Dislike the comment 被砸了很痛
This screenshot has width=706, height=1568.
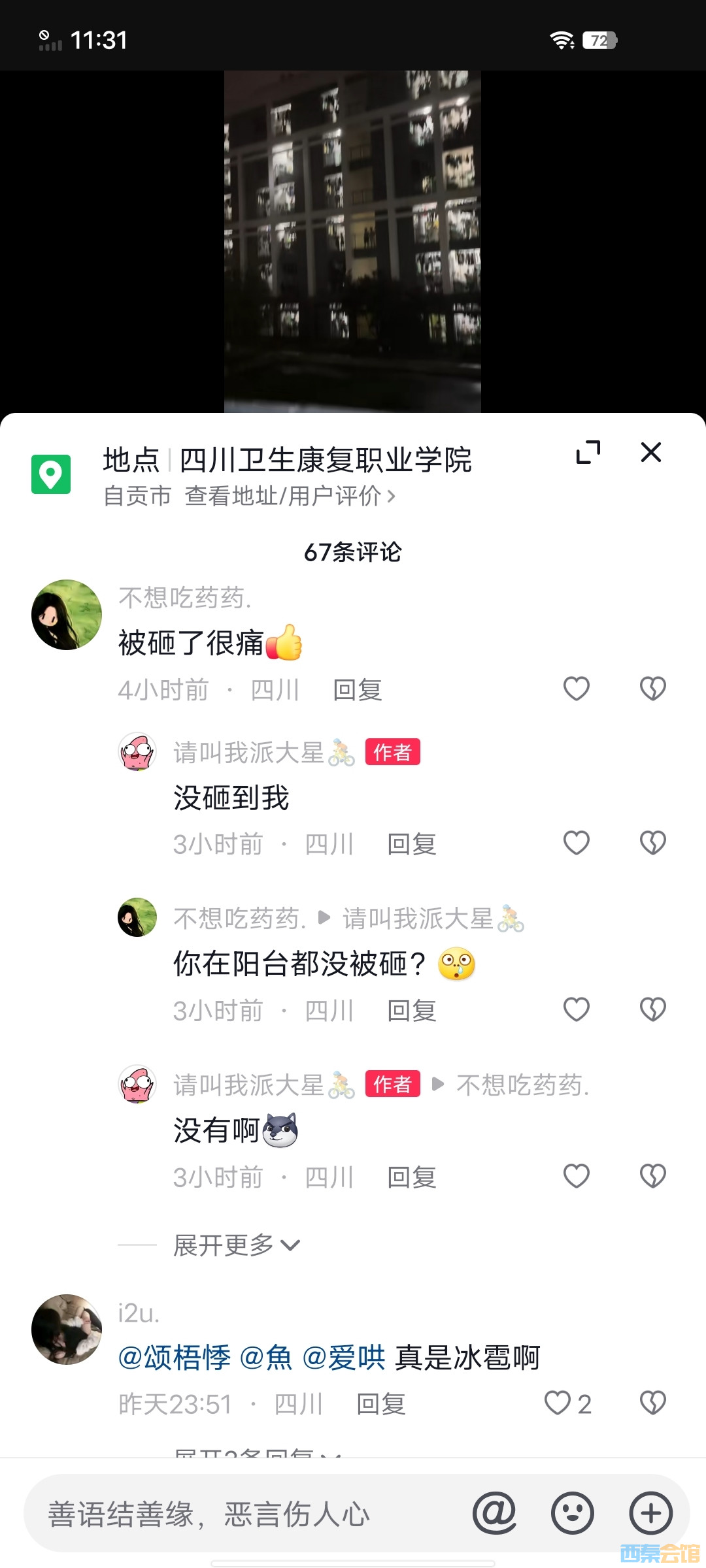(x=652, y=689)
